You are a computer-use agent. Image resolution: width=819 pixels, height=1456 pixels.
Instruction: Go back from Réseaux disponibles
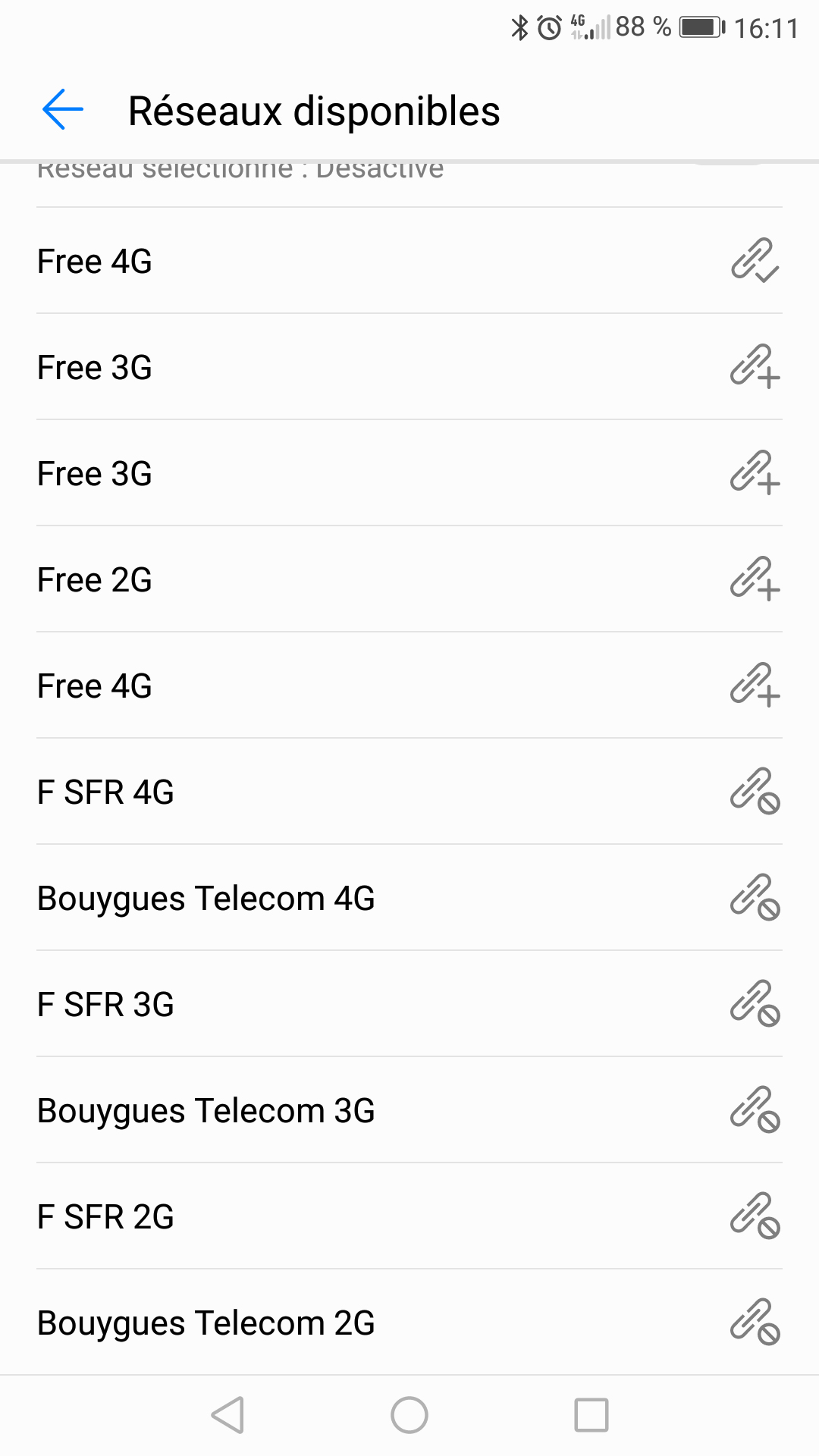63,110
